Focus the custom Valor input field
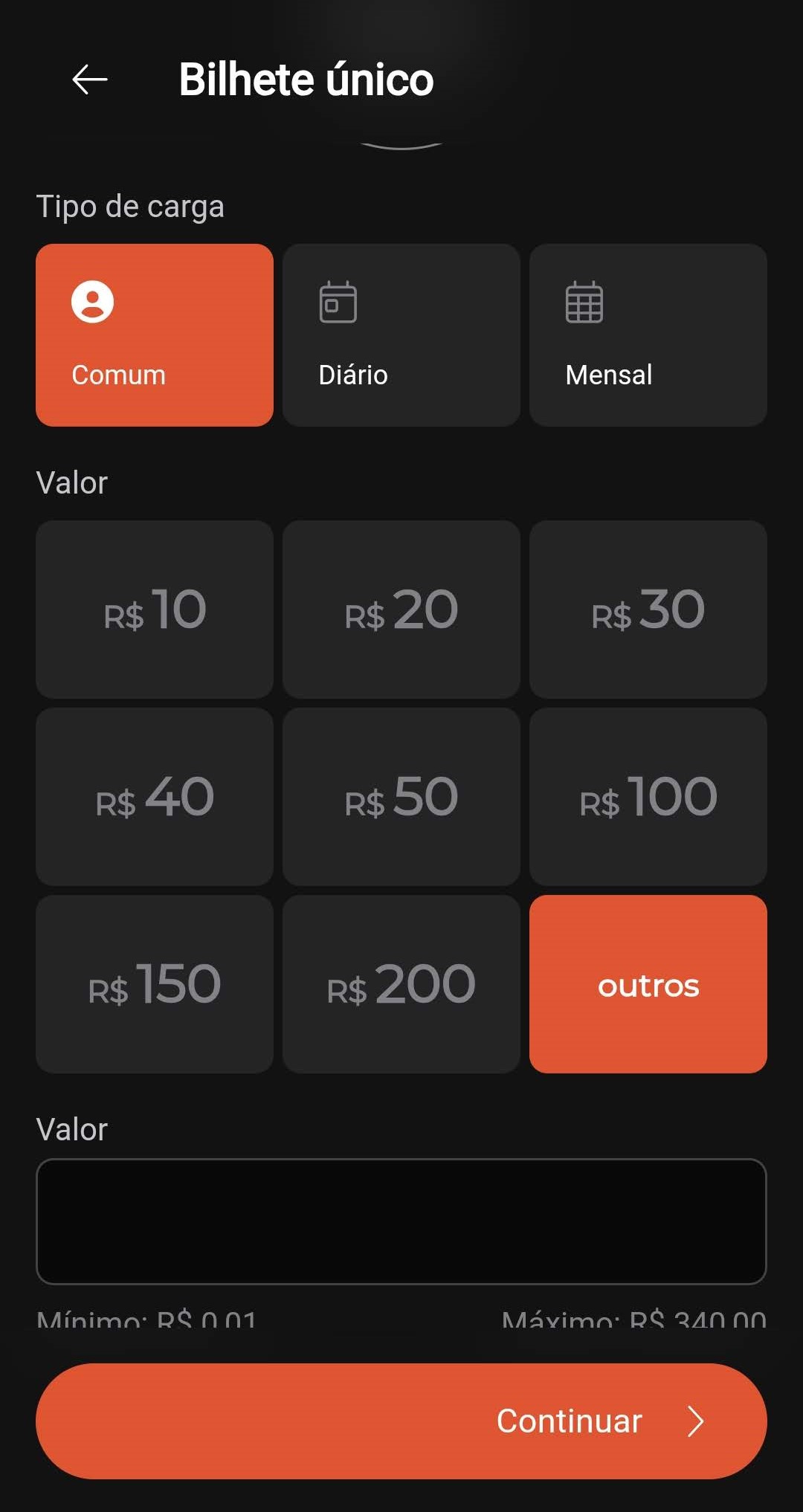803x1512 pixels. [401, 1221]
